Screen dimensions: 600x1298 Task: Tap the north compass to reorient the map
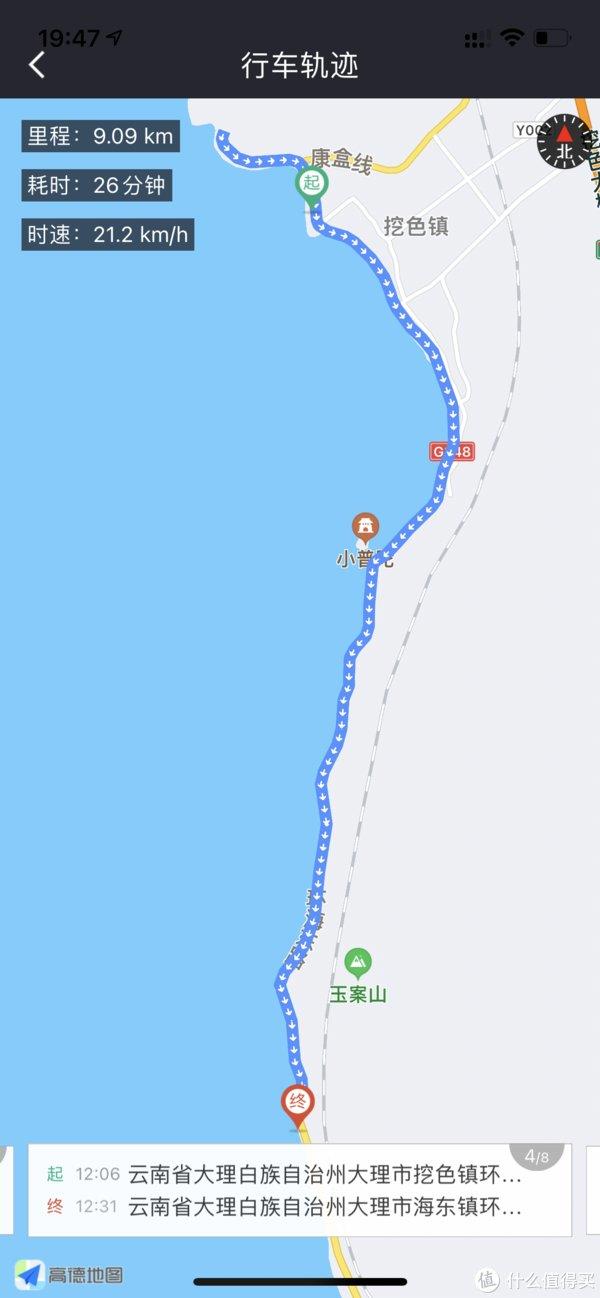564,142
